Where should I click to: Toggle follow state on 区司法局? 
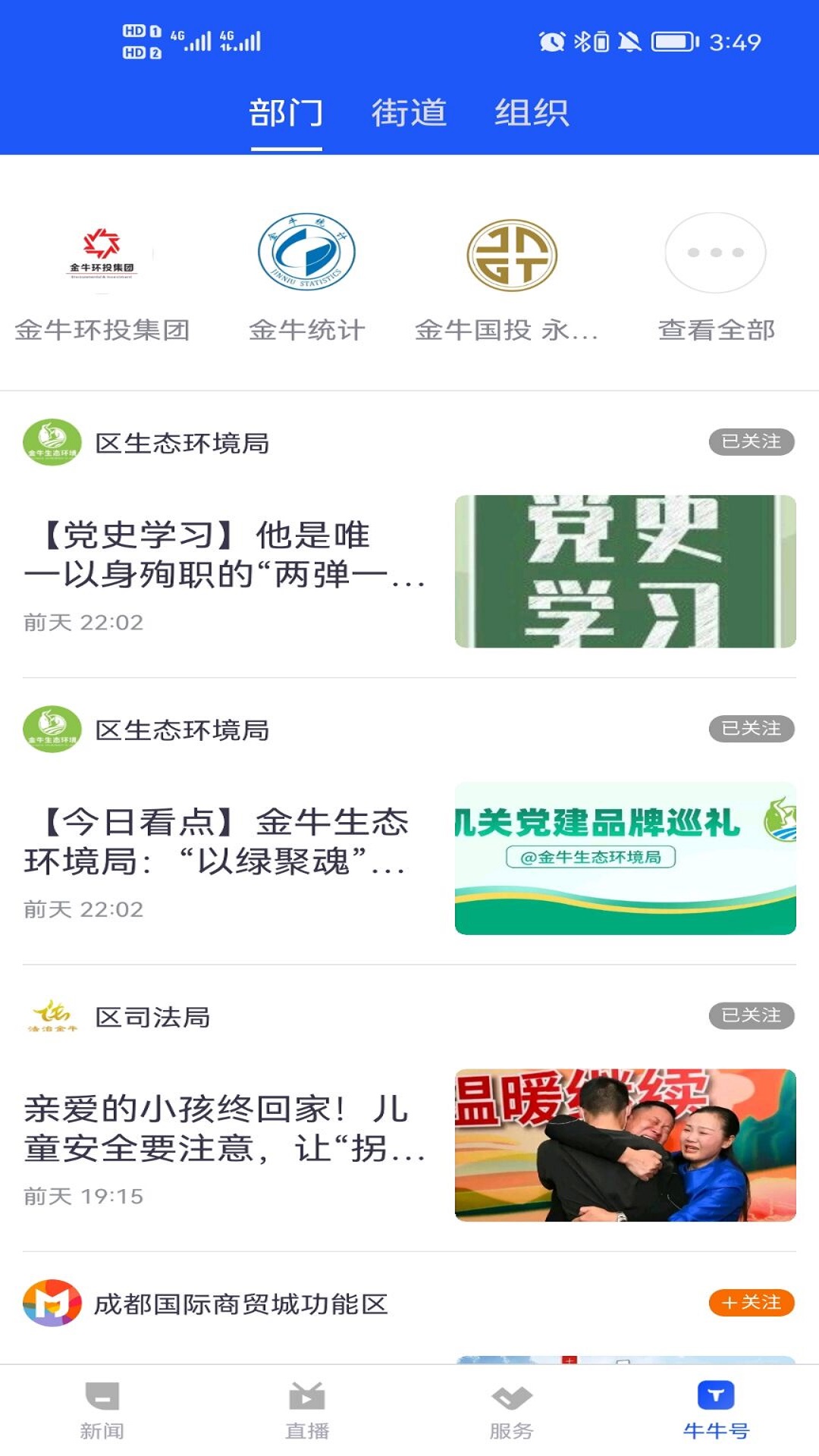(x=751, y=1016)
